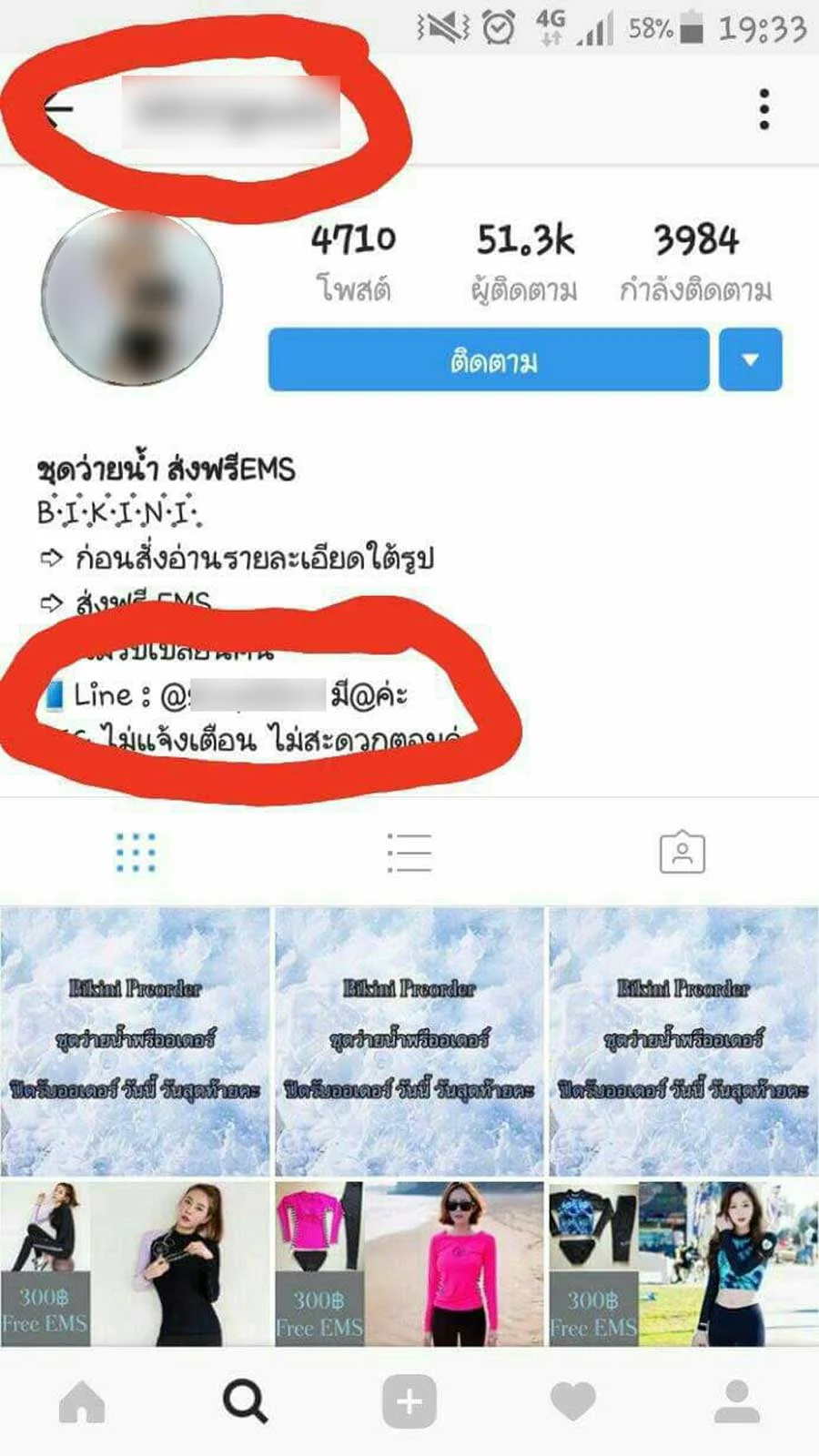Open the black swimsuit 300฿ post
The image size is (819, 1456).
pos(136,1263)
